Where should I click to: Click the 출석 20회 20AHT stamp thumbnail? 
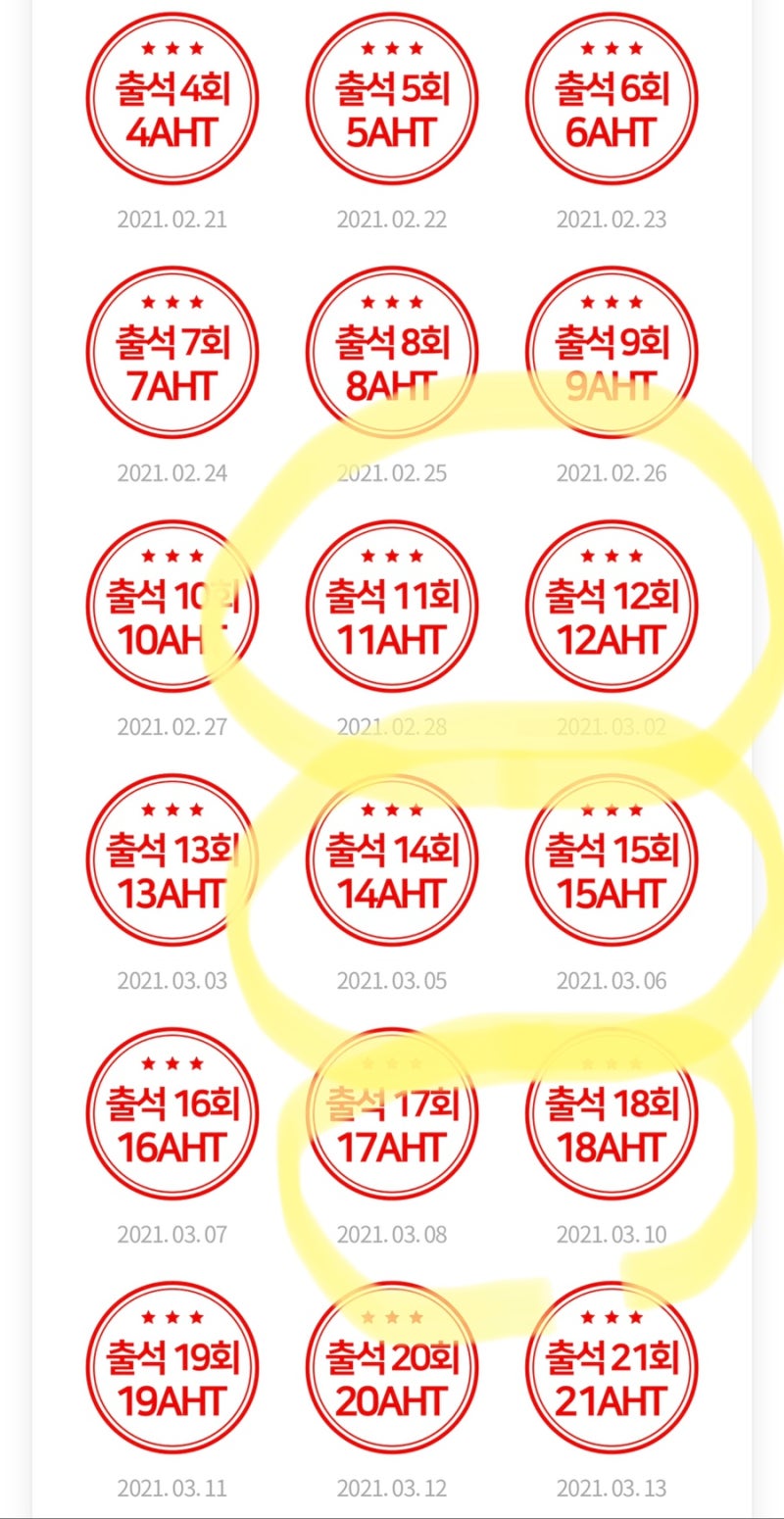(x=392, y=1367)
